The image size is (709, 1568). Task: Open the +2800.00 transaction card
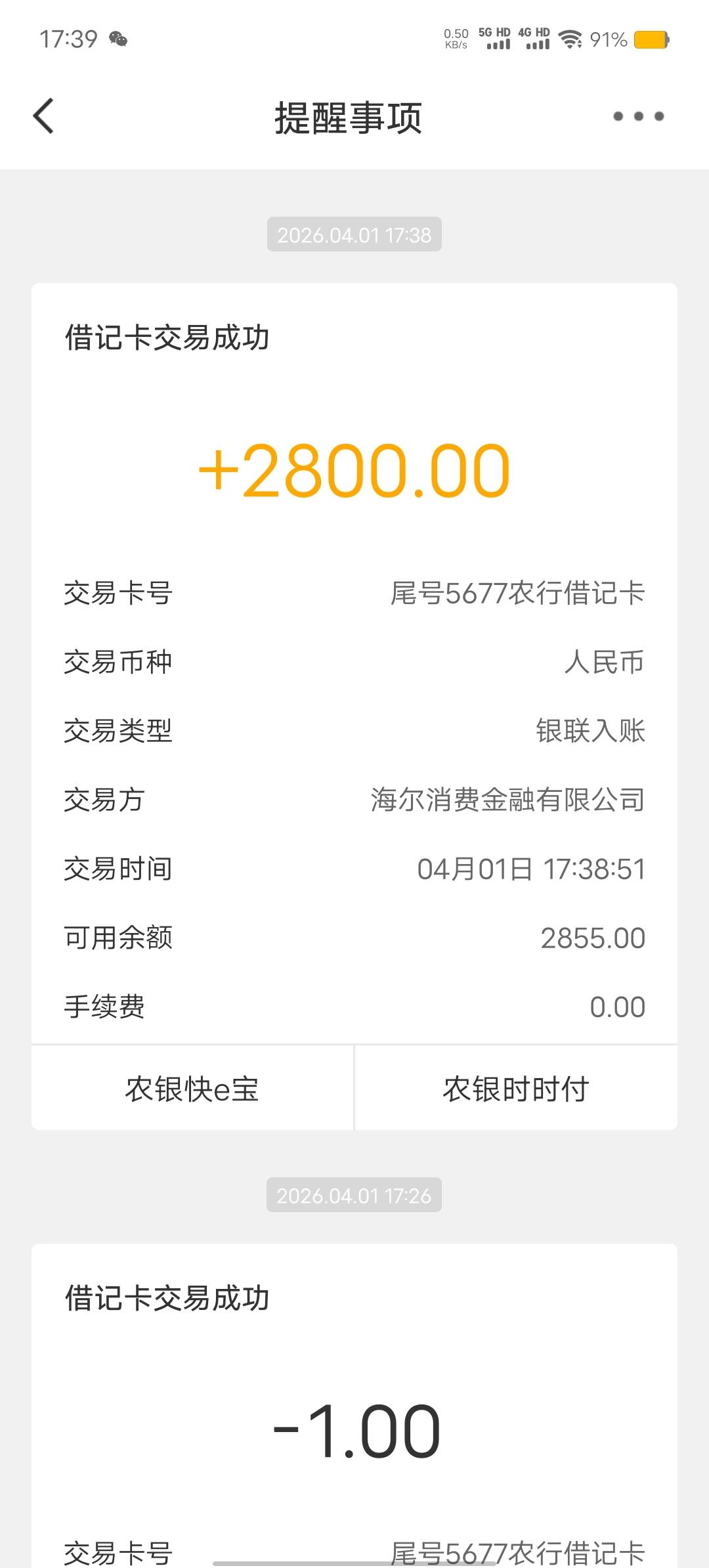pos(354,663)
